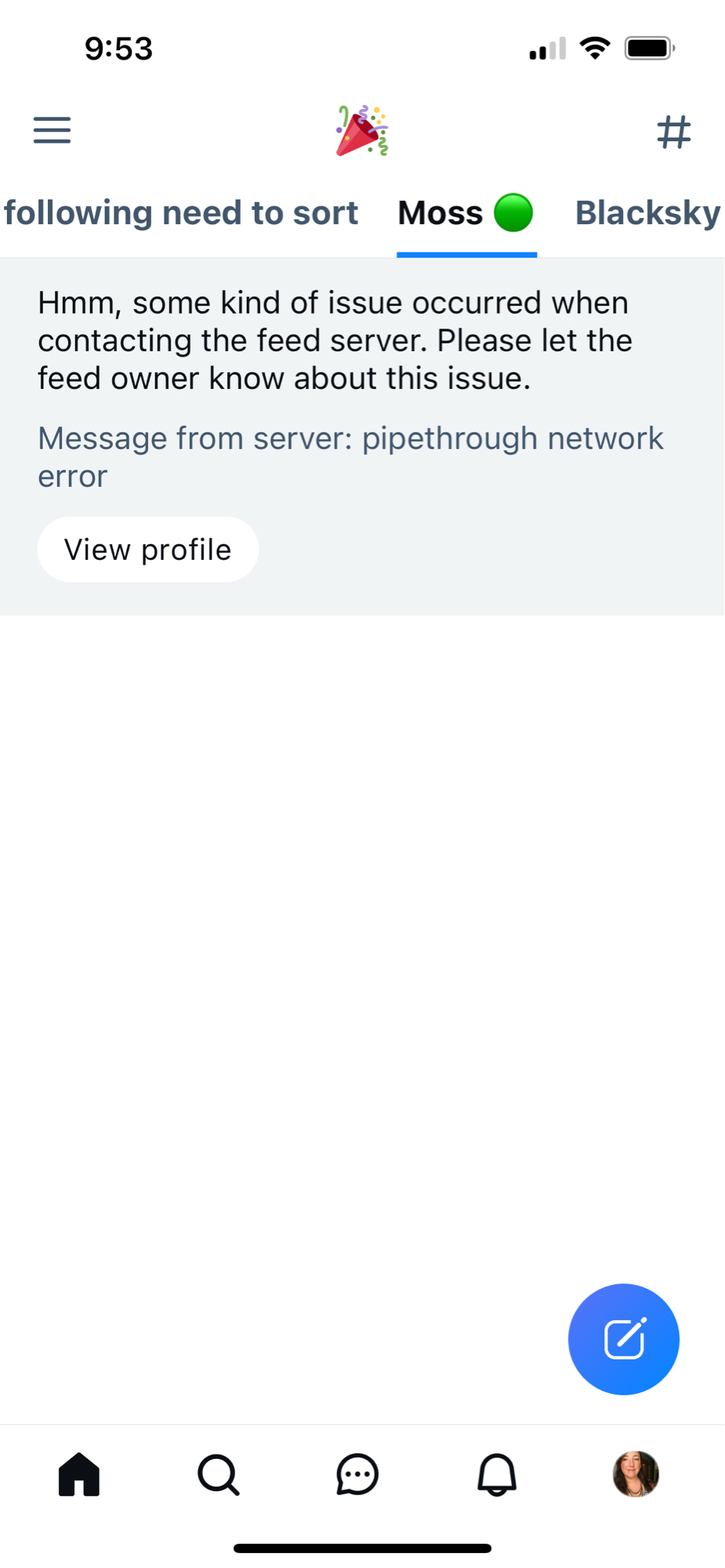Open the notifications bell
The height and width of the screenshot is (1568, 725).
coord(497,1475)
